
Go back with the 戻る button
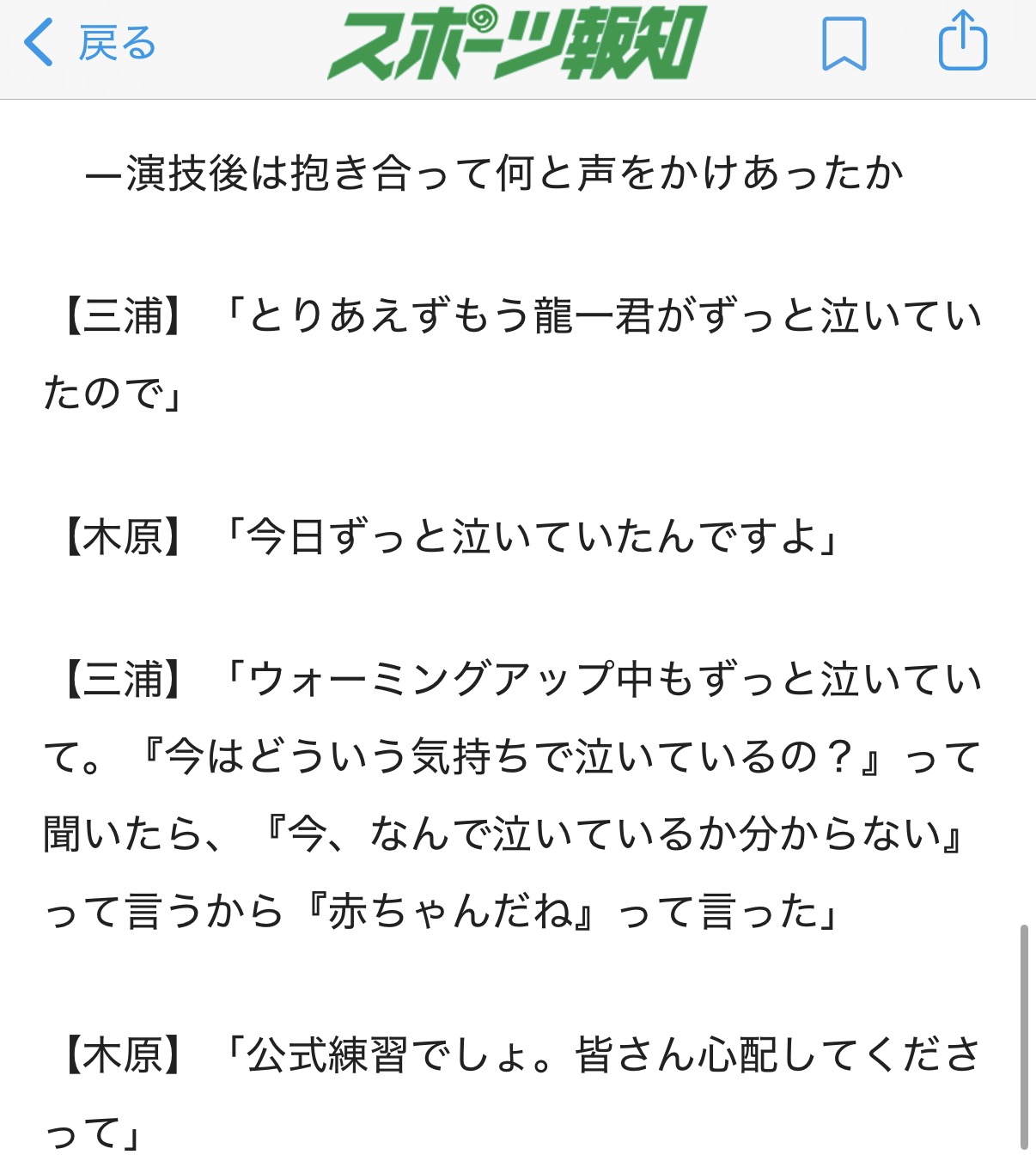[x=90, y=43]
